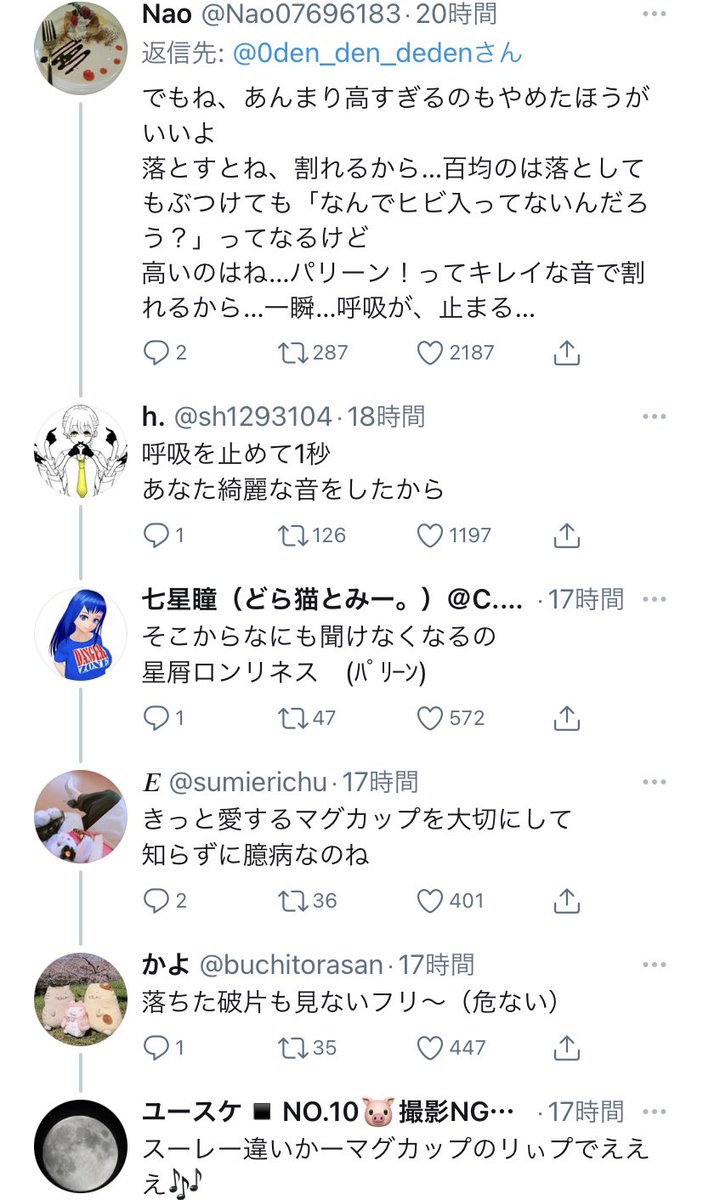Viewport: 703px width, 1200px height.
Task: Like かよ's tweet about 破片
Action: 430,1047
